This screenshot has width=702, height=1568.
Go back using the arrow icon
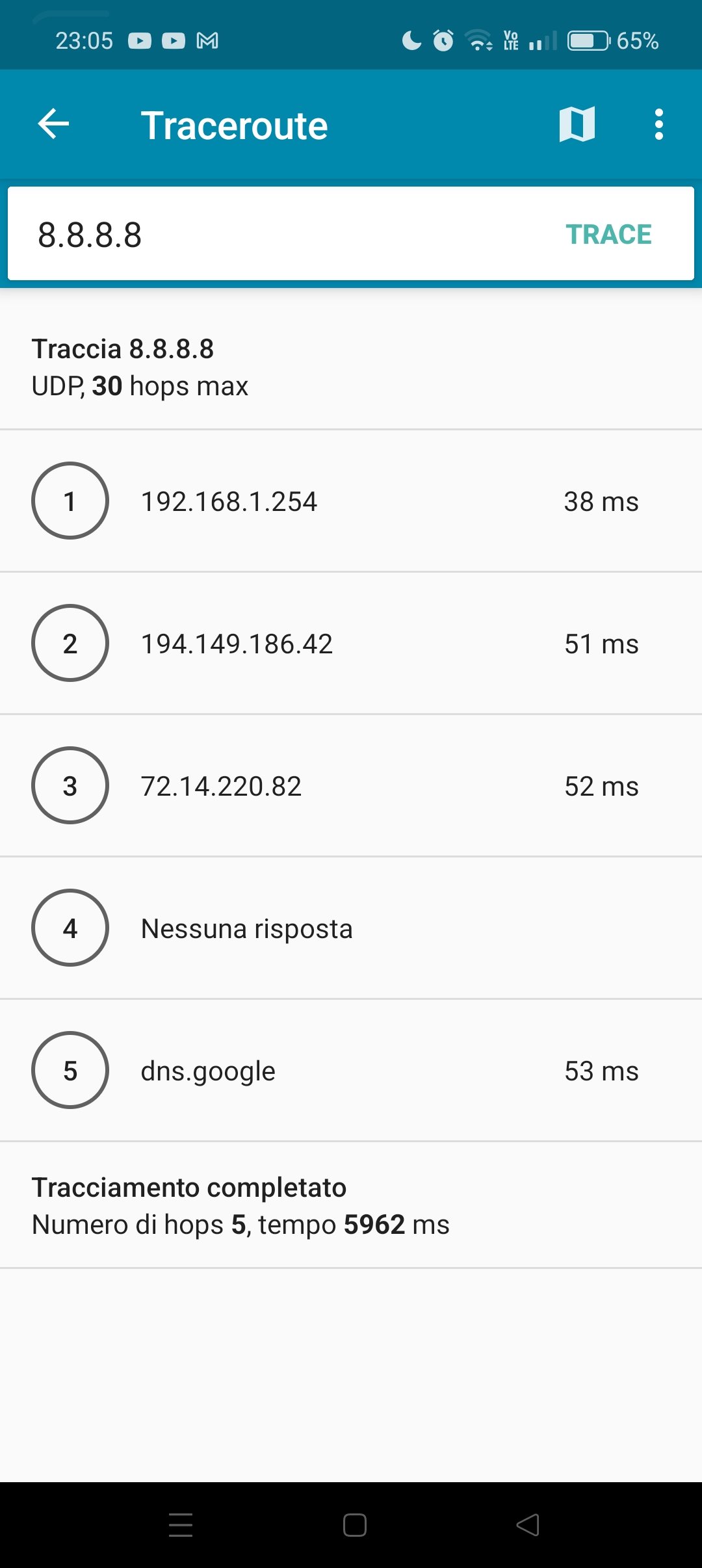[53, 124]
